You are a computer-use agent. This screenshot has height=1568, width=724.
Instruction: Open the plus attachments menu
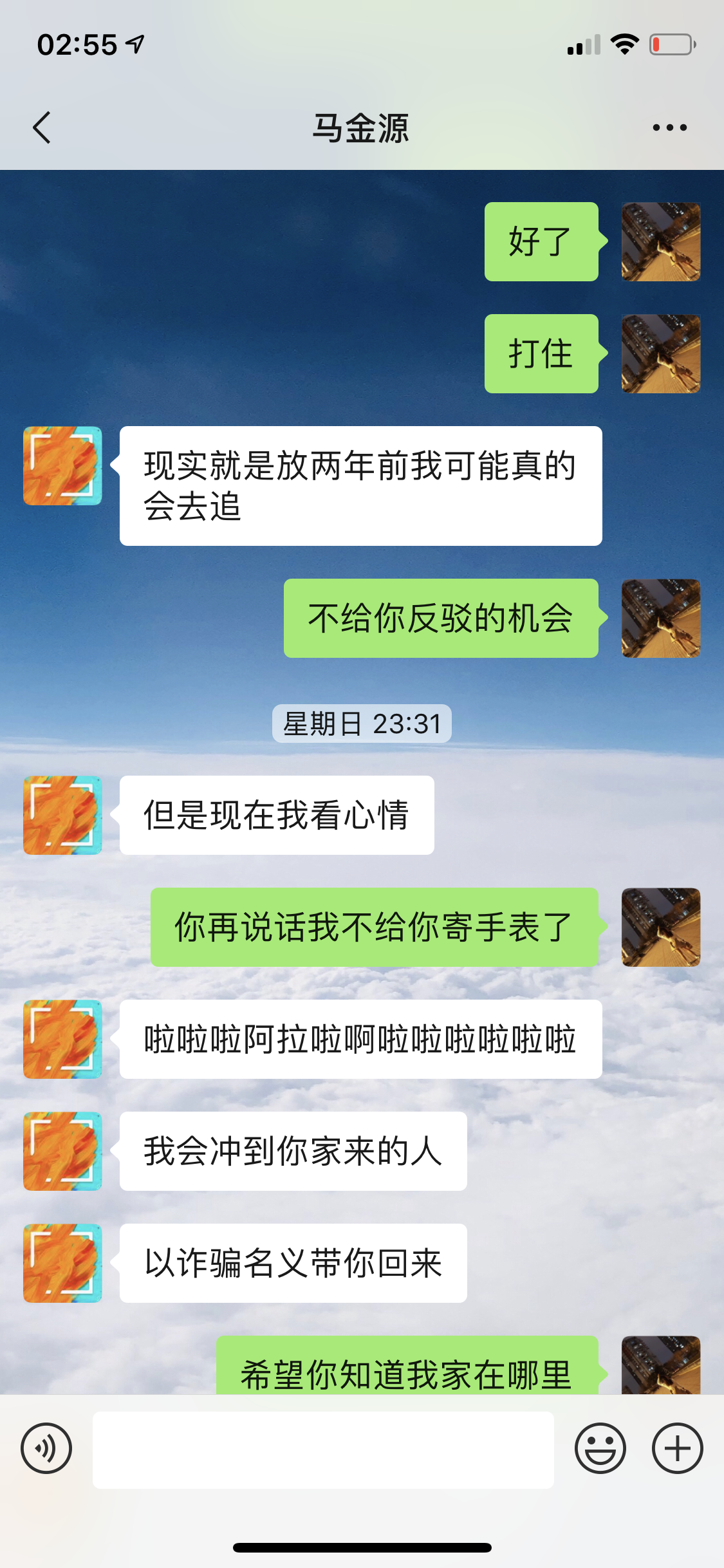point(677,1448)
